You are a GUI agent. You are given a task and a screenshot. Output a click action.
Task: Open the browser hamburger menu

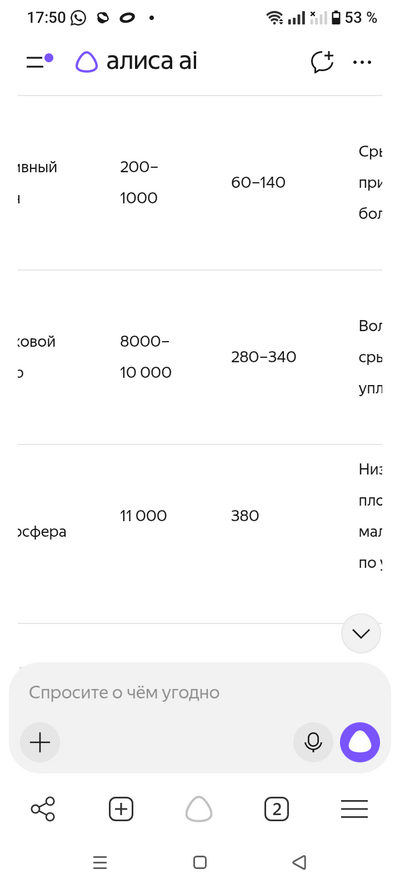(x=355, y=809)
